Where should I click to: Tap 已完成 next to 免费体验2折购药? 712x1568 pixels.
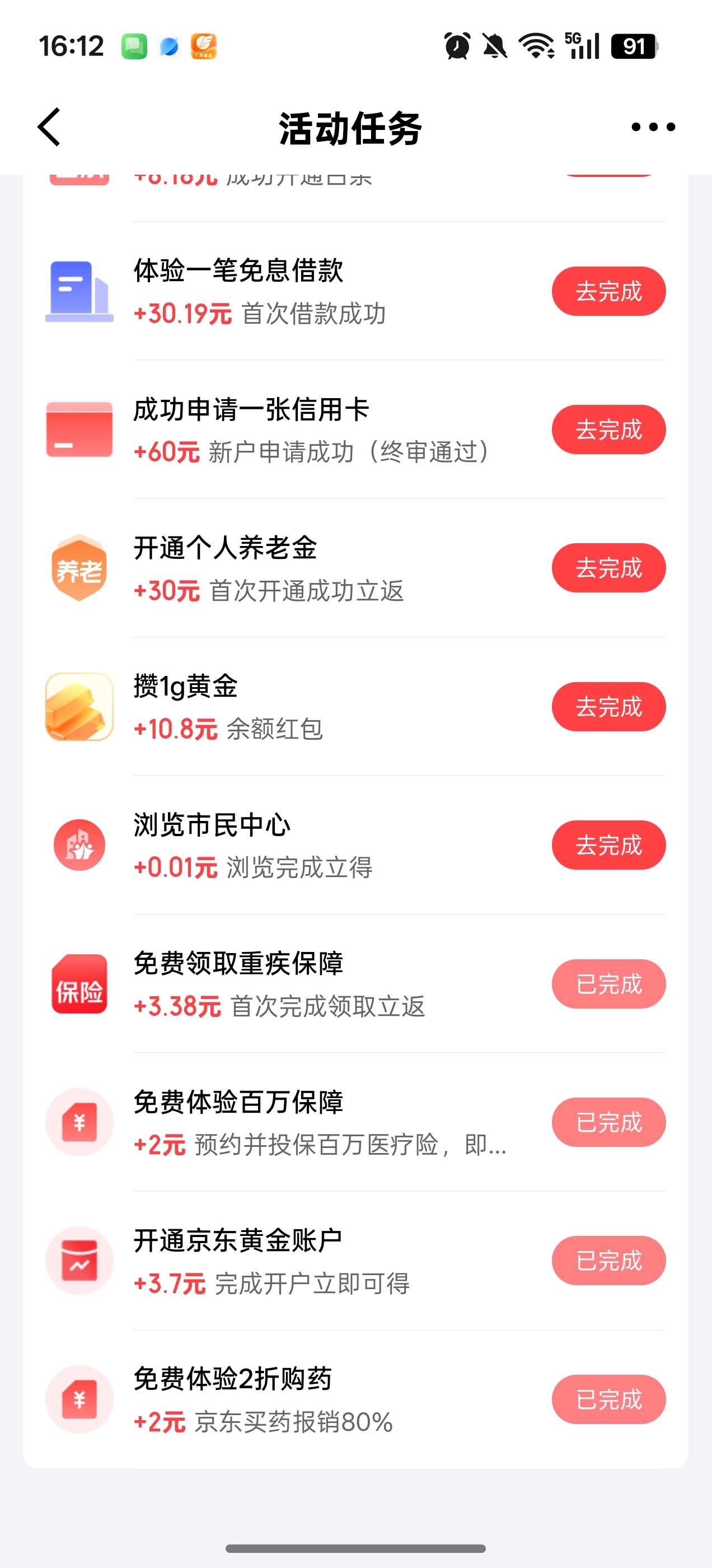pyautogui.click(x=608, y=1399)
